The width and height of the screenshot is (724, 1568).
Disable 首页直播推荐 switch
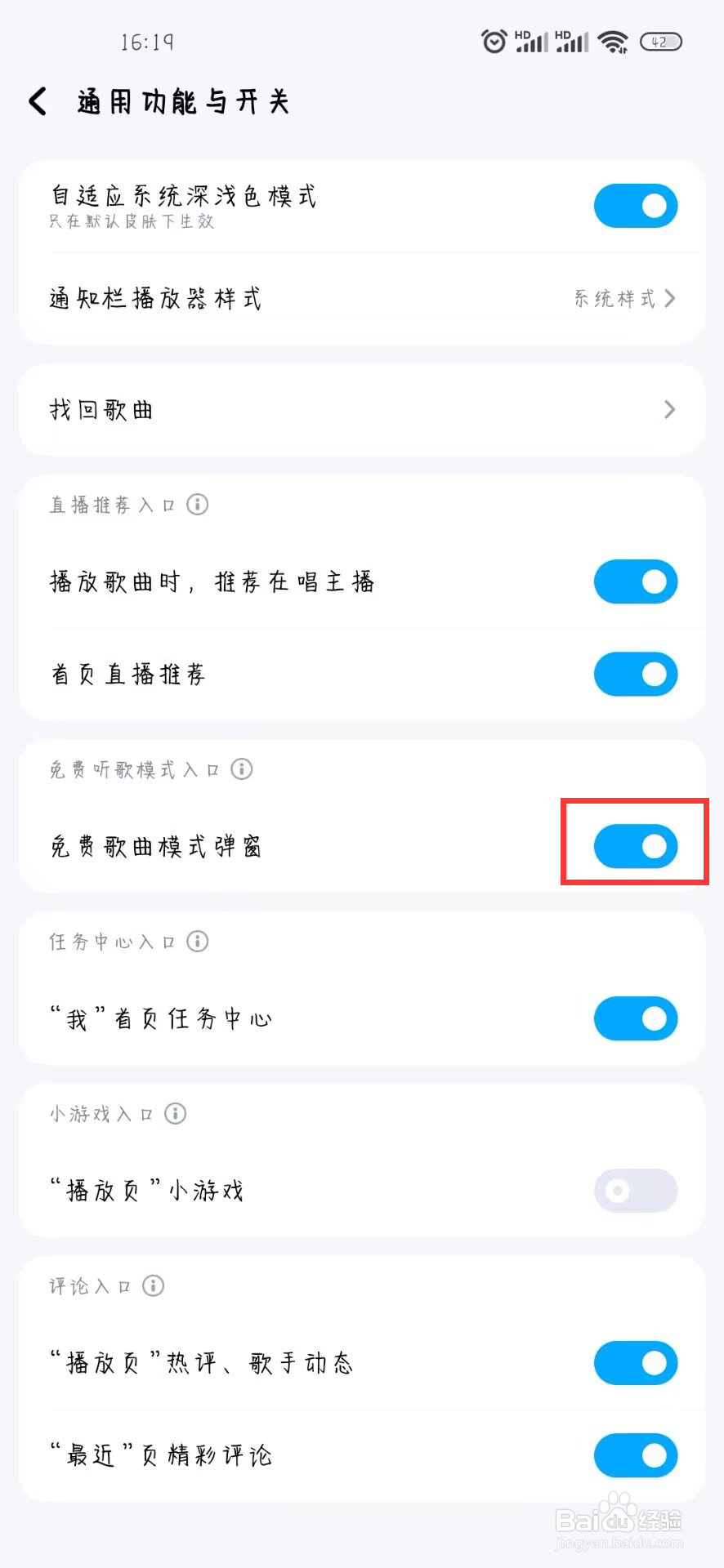coord(635,675)
